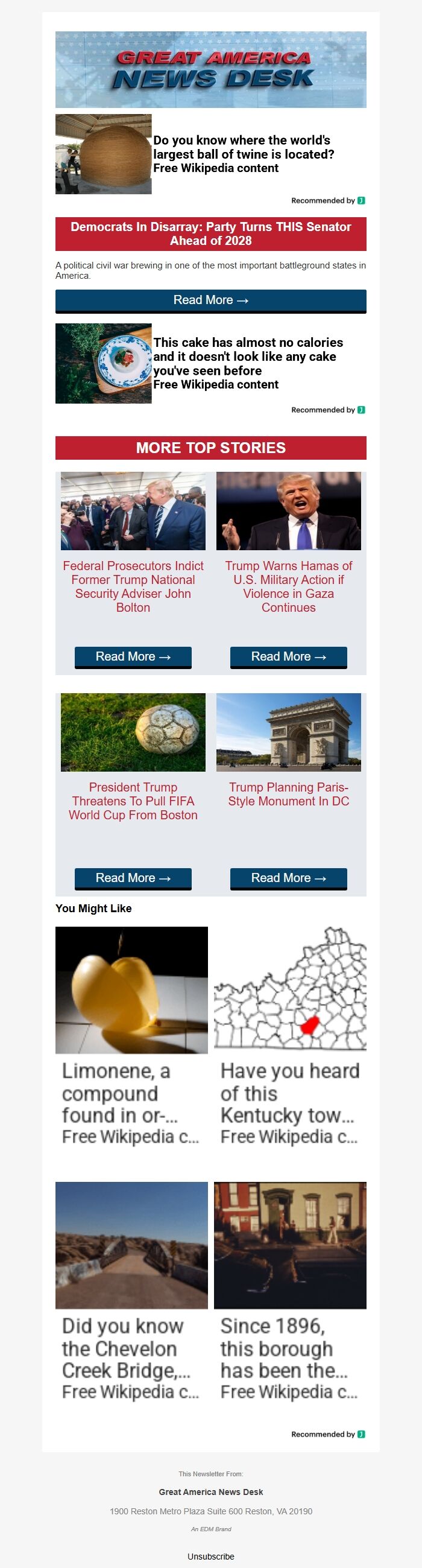Screen dimensions: 422x1568
Task: View the Limonene compound recommended card
Action: coord(131,1035)
